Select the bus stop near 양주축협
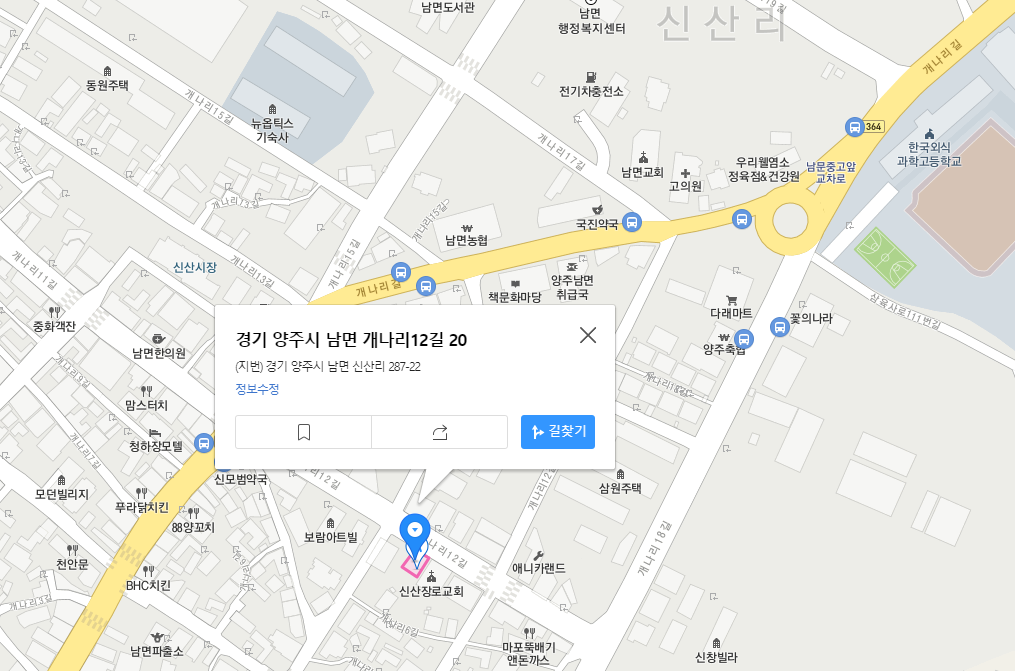 click(x=744, y=340)
